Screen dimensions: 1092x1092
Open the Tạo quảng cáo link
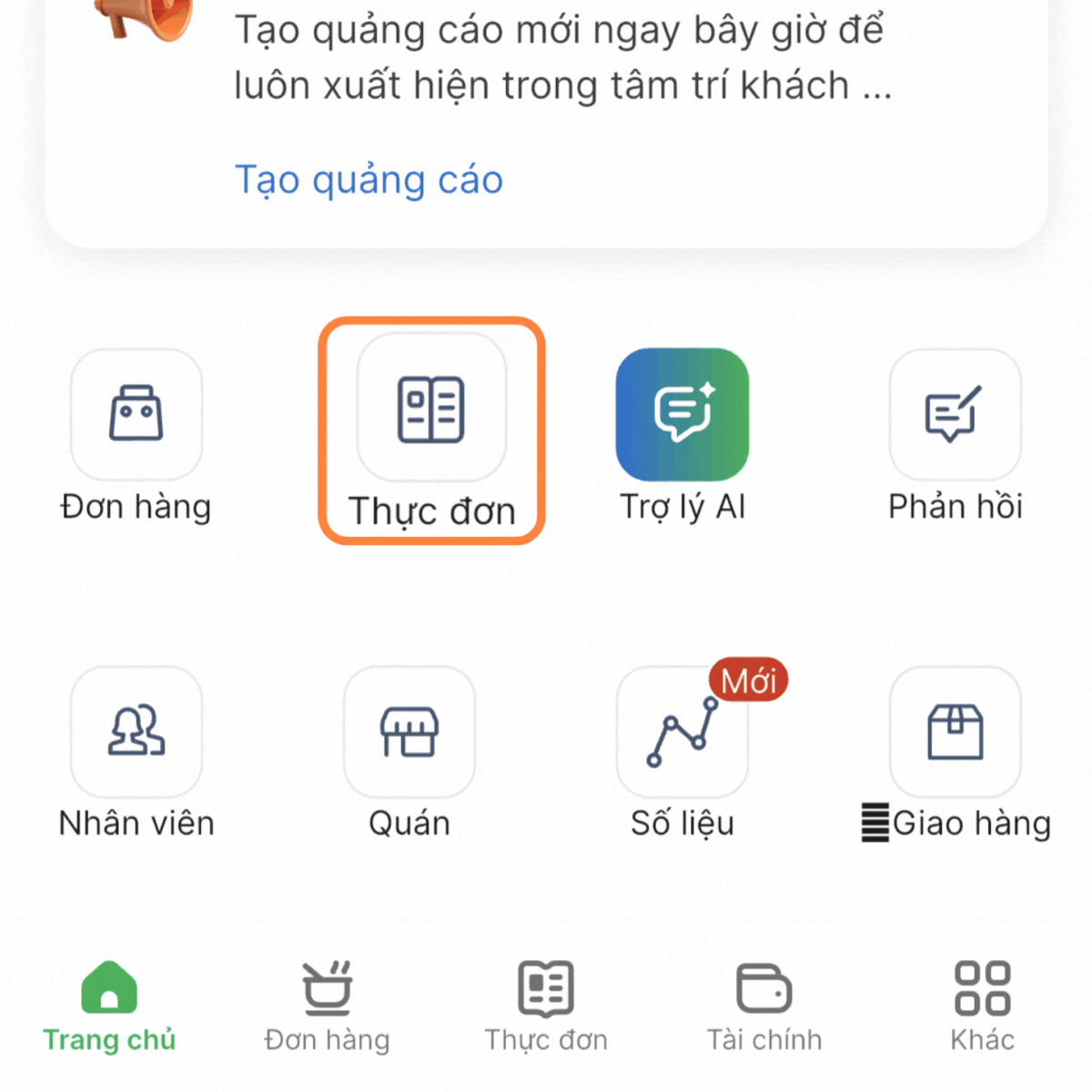[x=369, y=179]
